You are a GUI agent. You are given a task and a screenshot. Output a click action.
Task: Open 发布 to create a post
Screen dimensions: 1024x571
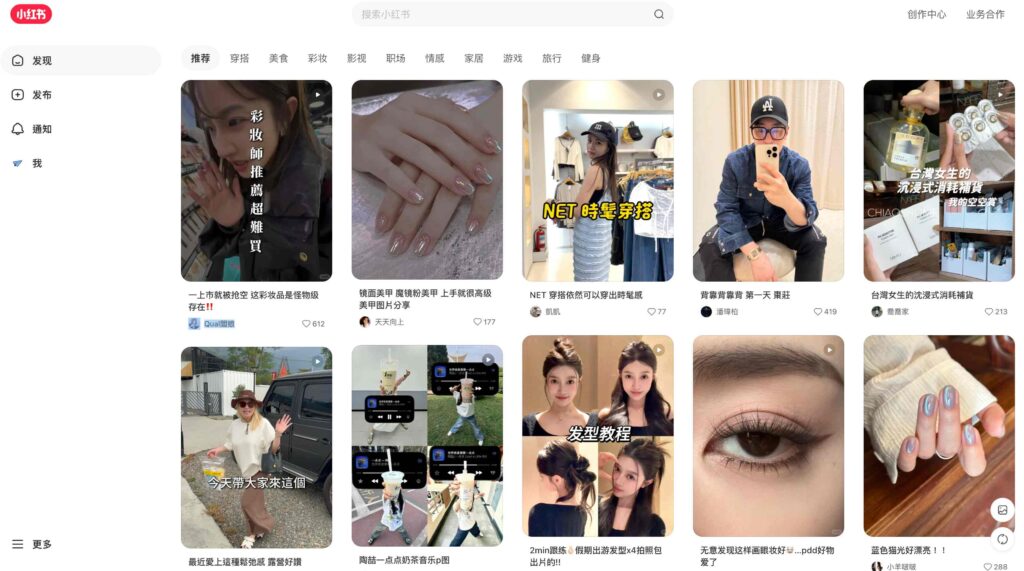[x=40, y=95]
